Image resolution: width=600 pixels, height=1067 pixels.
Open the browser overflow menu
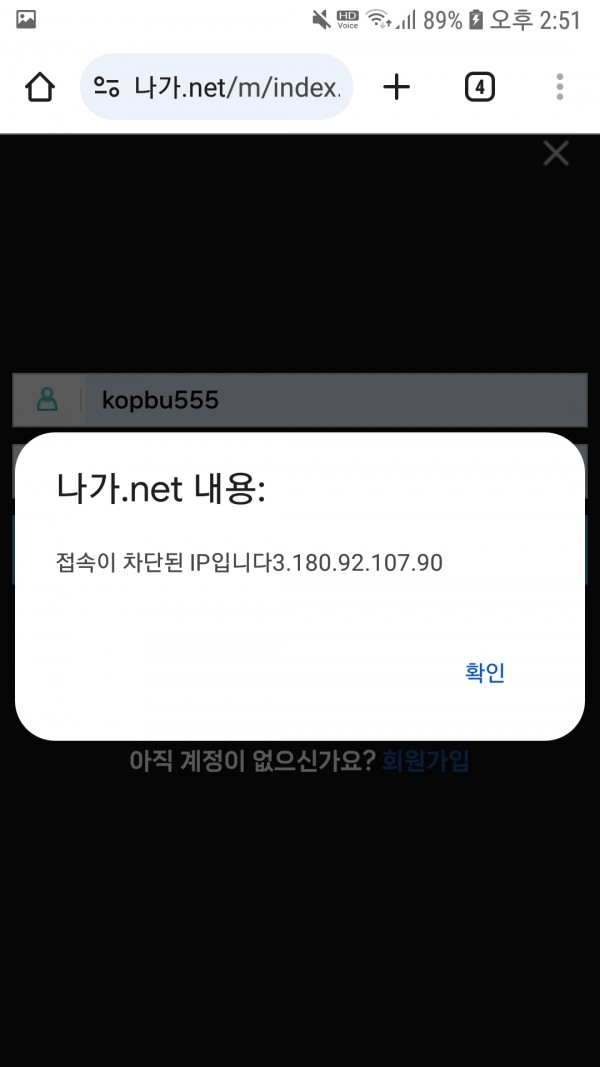tap(560, 88)
